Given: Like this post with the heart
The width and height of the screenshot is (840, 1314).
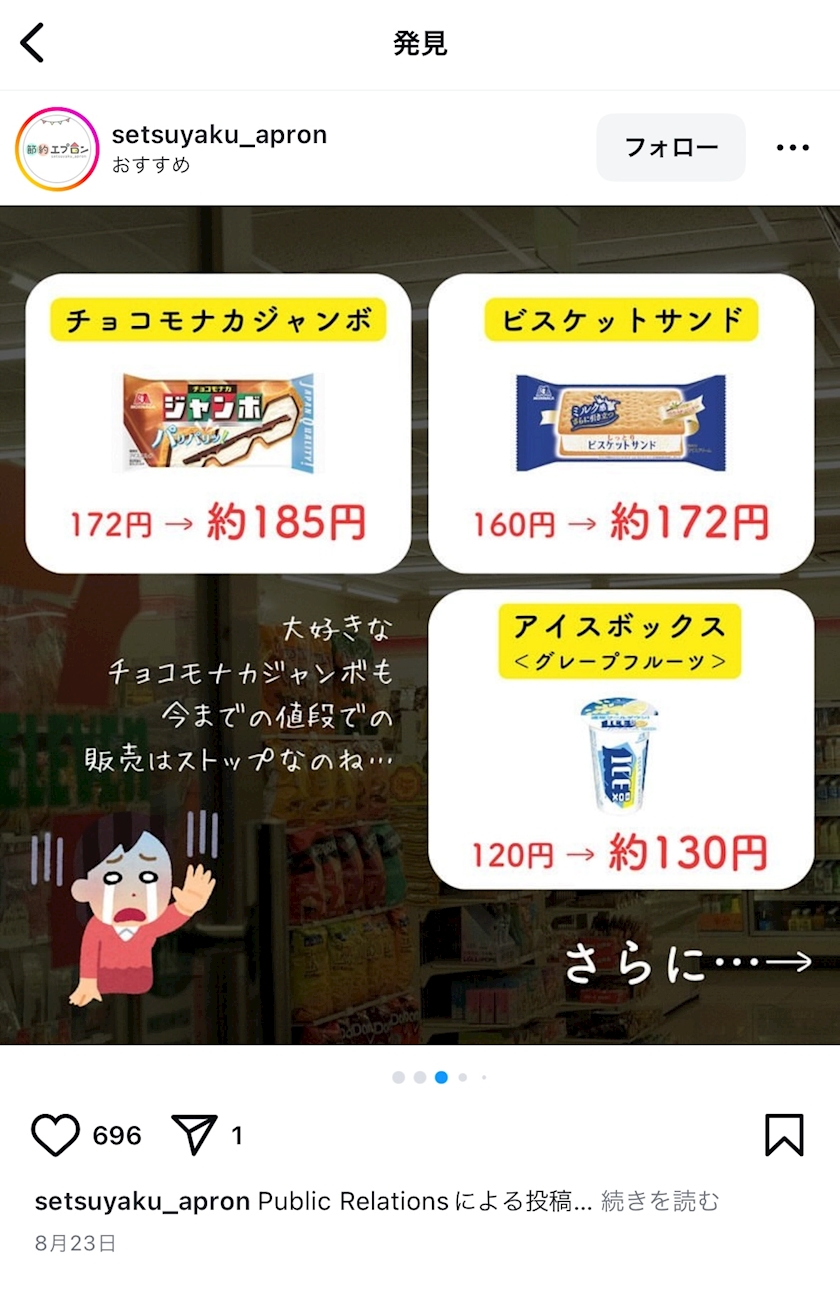Looking at the screenshot, I should tap(55, 1135).
